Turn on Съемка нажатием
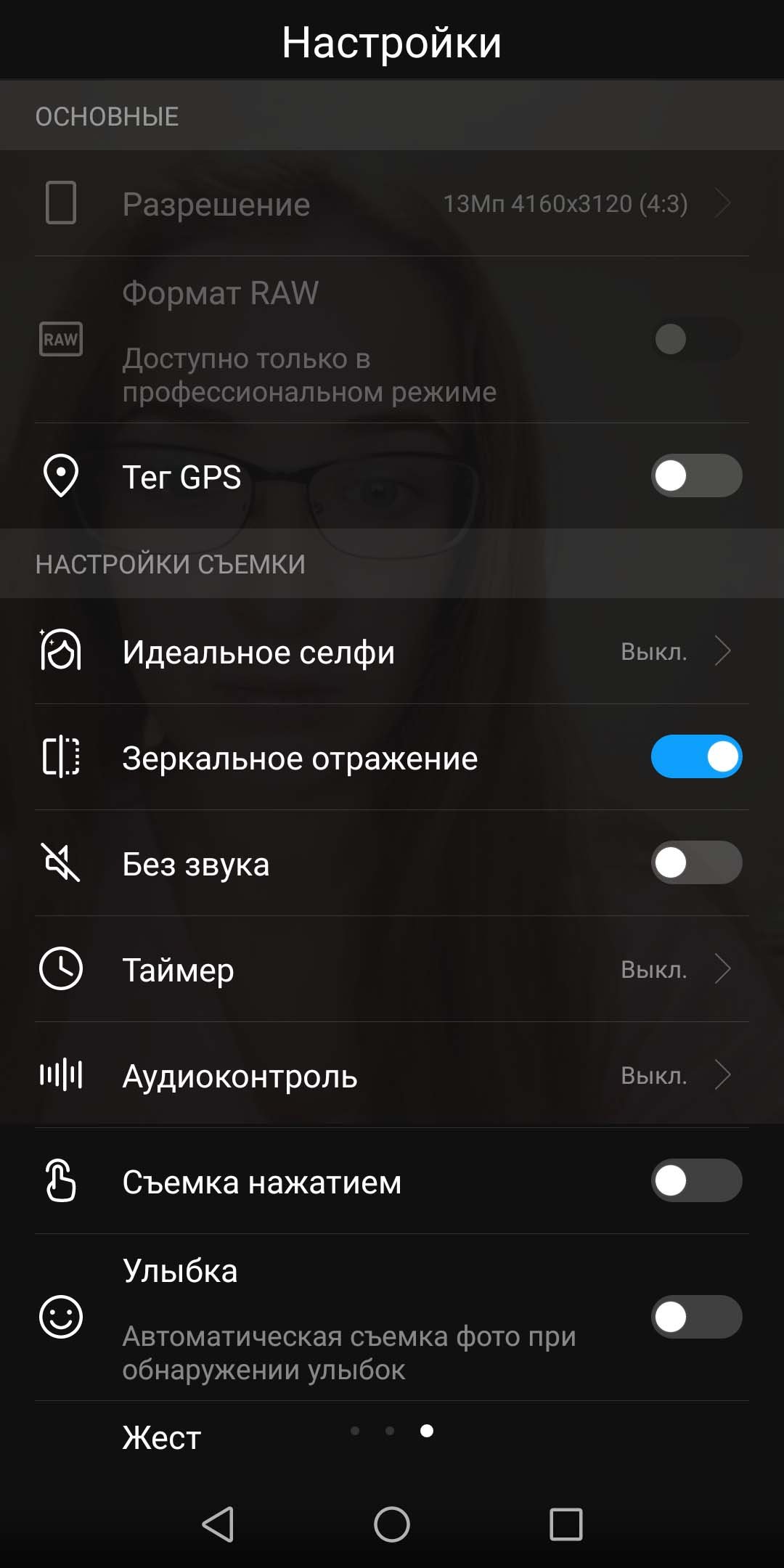The height and width of the screenshot is (1568, 784). pyautogui.click(x=696, y=1181)
